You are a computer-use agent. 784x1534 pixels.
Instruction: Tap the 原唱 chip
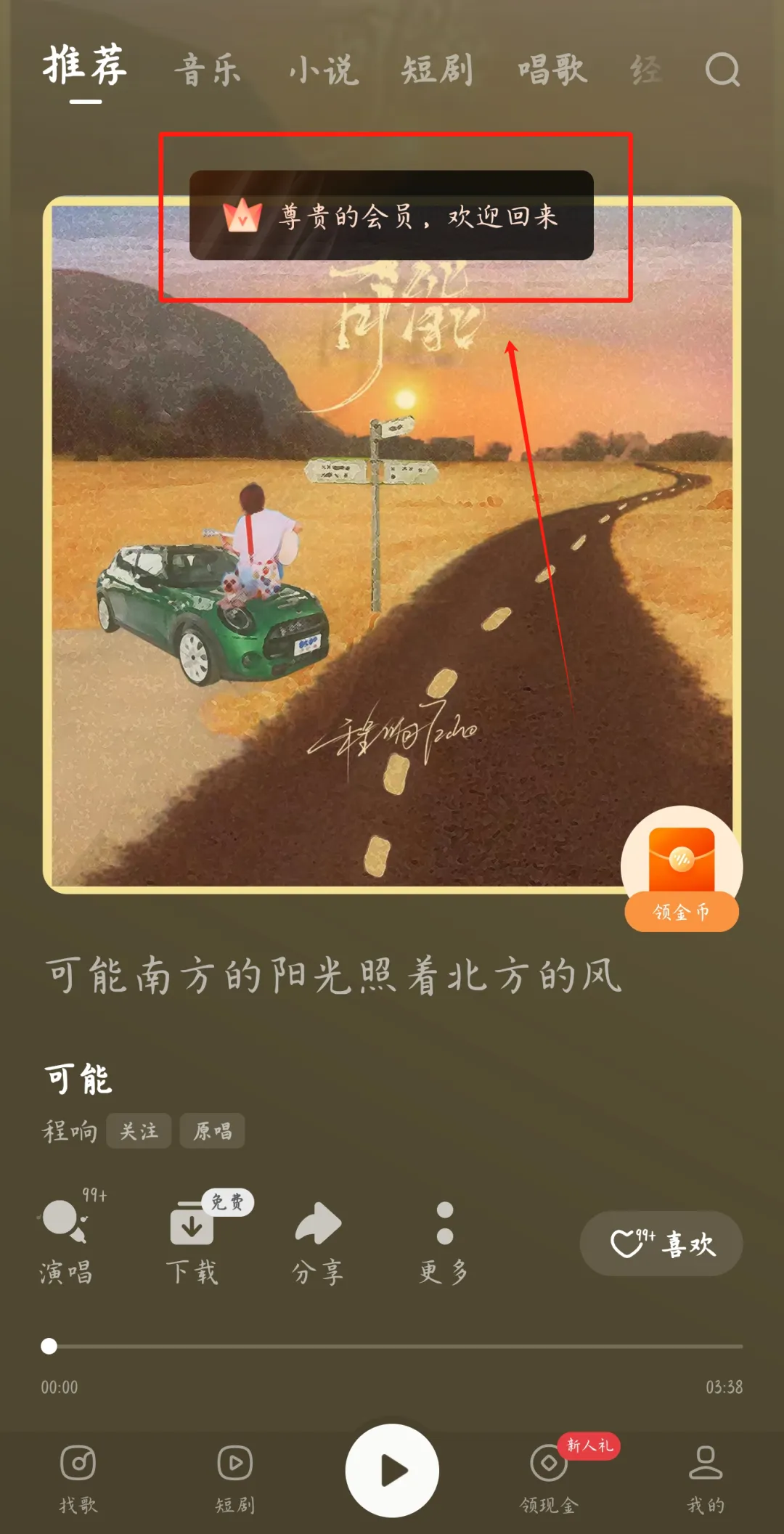coord(213,1130)
